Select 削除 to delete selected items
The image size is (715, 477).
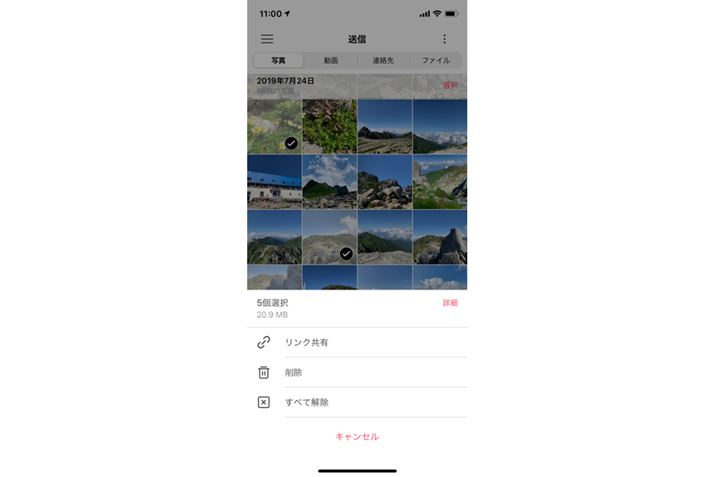tap(293, 372)
